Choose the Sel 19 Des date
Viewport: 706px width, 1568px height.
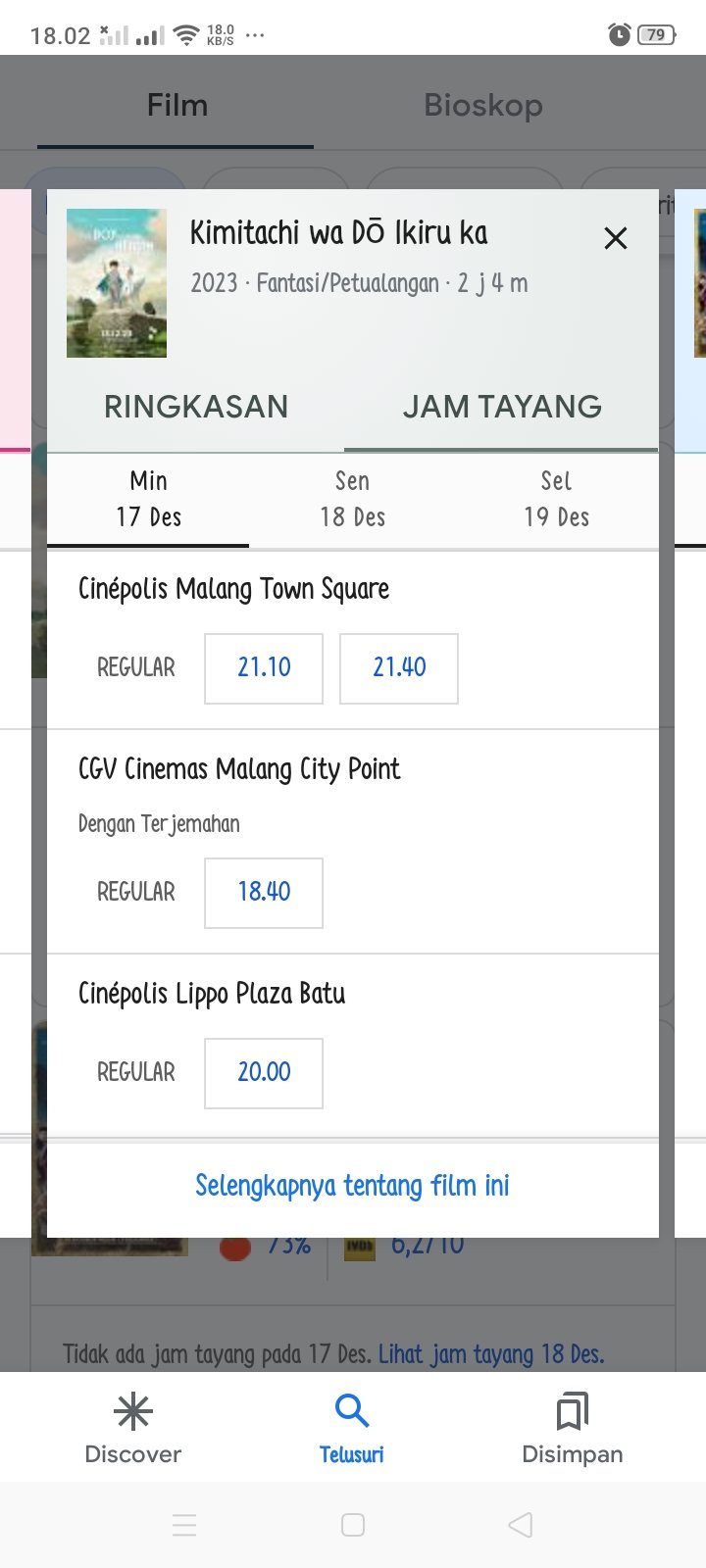556,499
